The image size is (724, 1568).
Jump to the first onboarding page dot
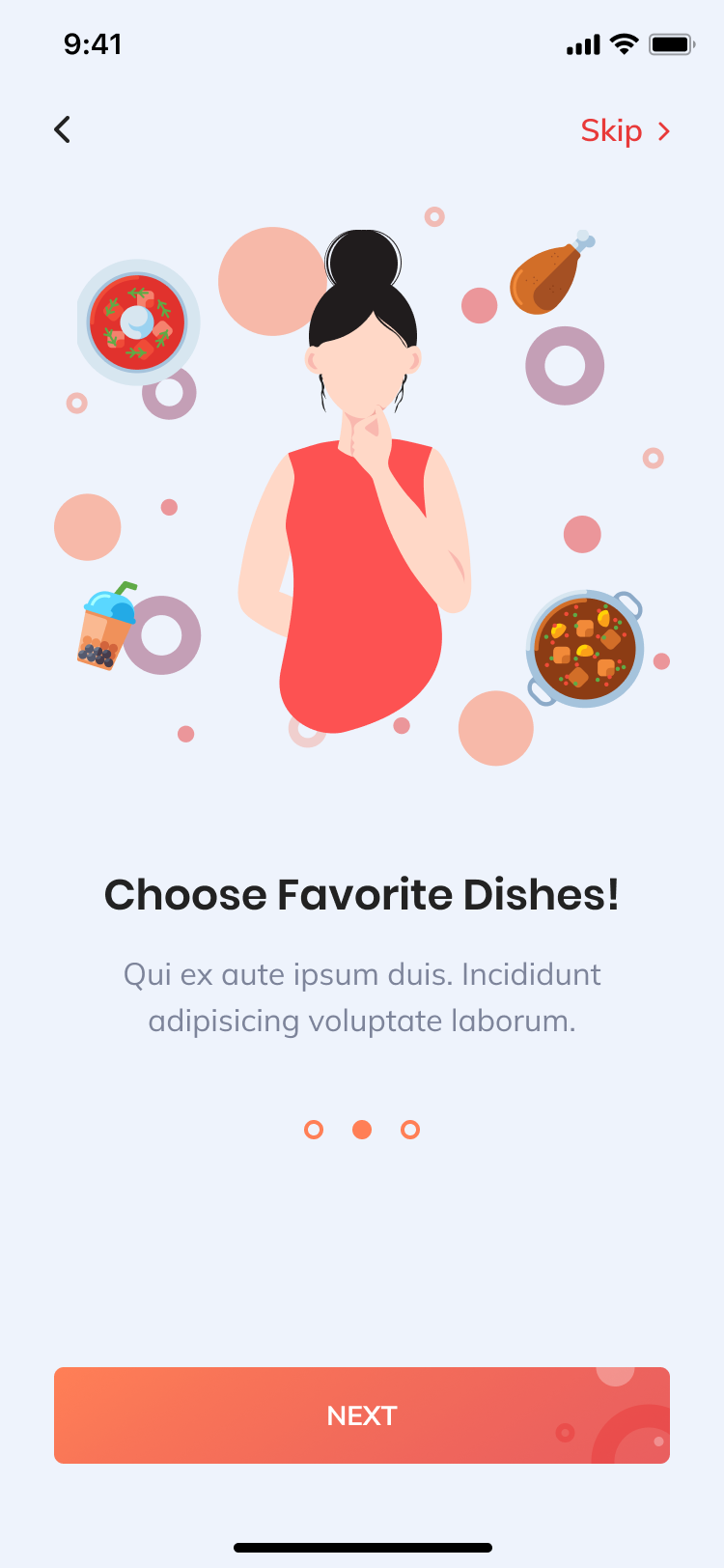click(x=314, y=1130)
